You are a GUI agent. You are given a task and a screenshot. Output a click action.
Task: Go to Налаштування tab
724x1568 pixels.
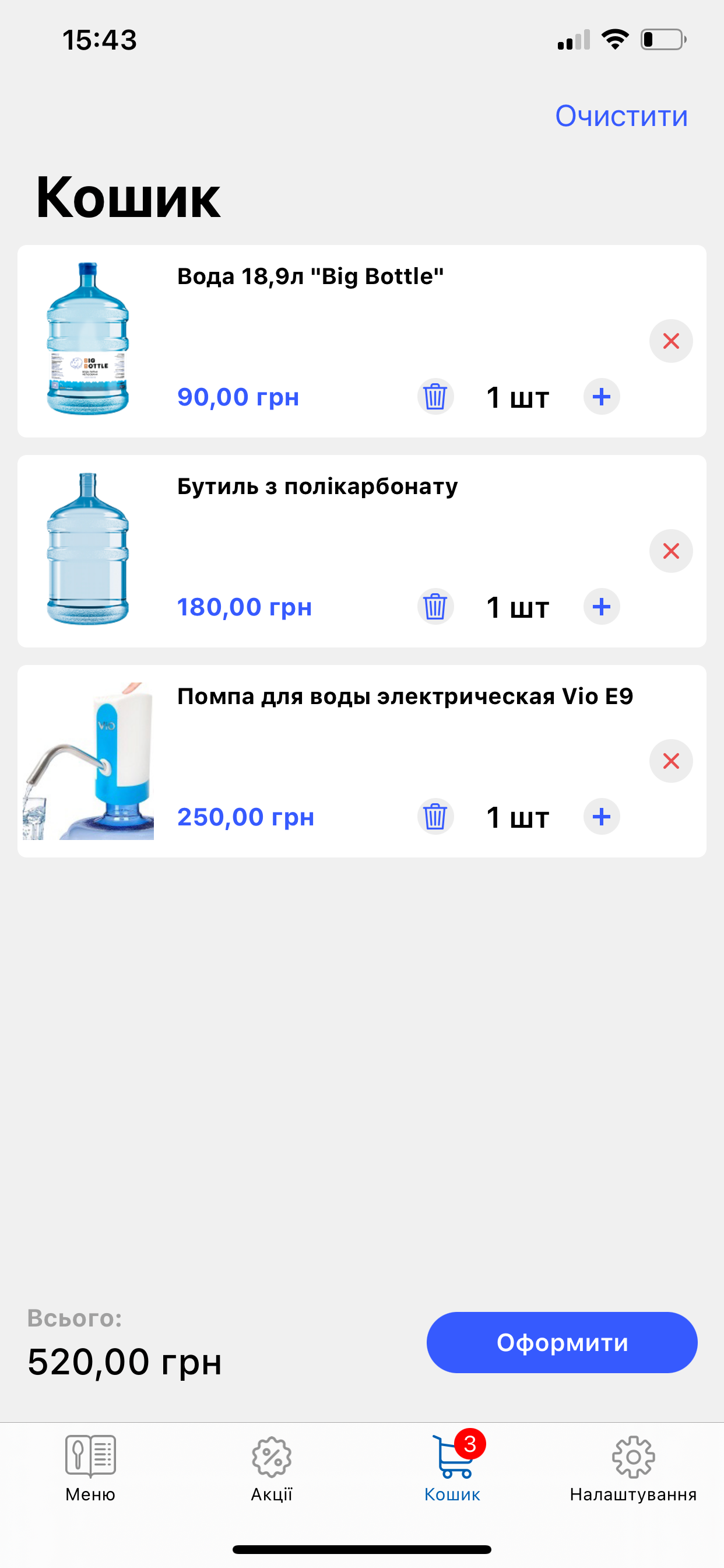[632, 1468]
